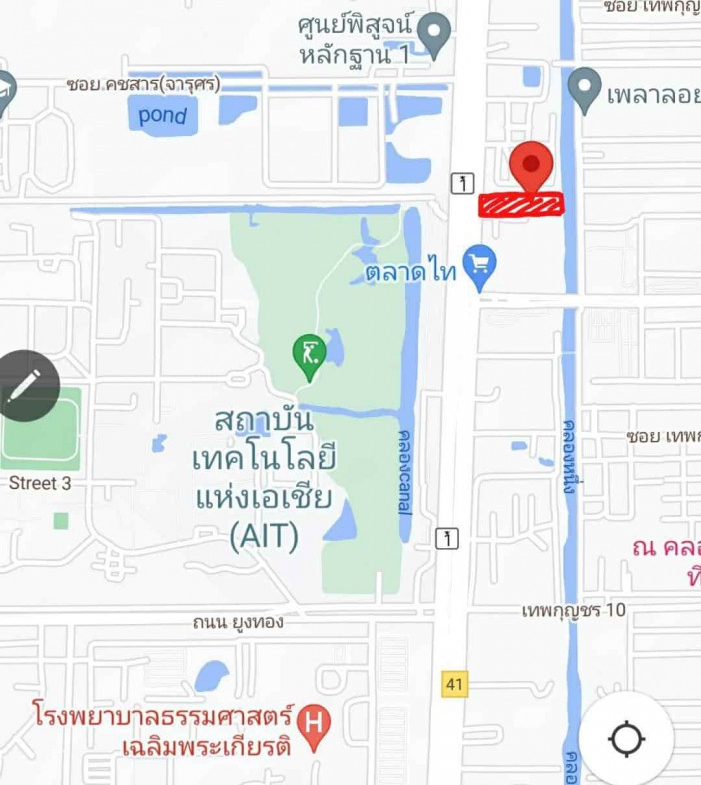The width and height of the screenshot is (701, 785).
Task: Open ศูนย์พิสูจน์หลักฐาน 1 place pin
Action: [434, 35]
